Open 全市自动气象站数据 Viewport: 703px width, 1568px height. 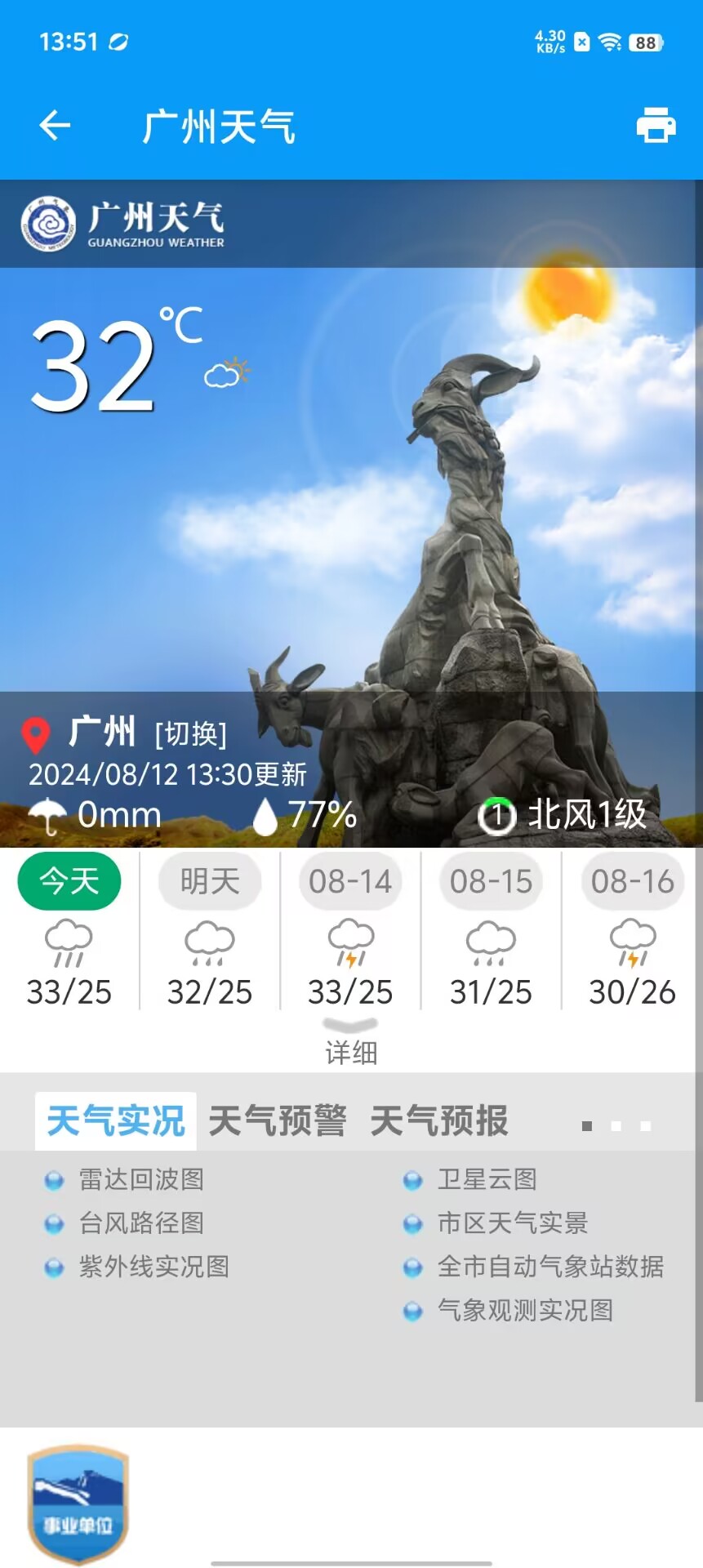click(x=550, y=1267)
